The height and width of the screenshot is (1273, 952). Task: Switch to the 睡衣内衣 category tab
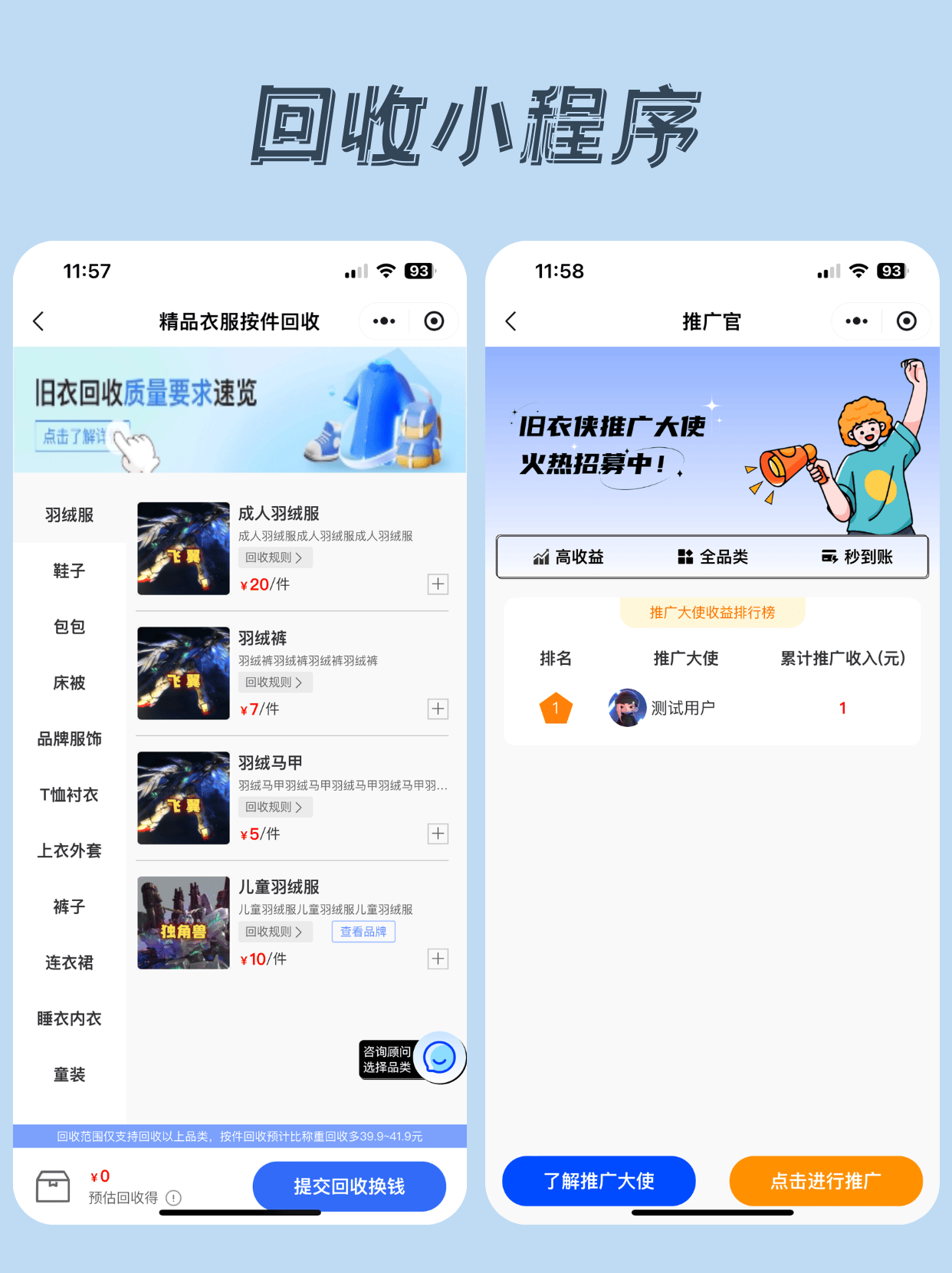[70, 1018]
